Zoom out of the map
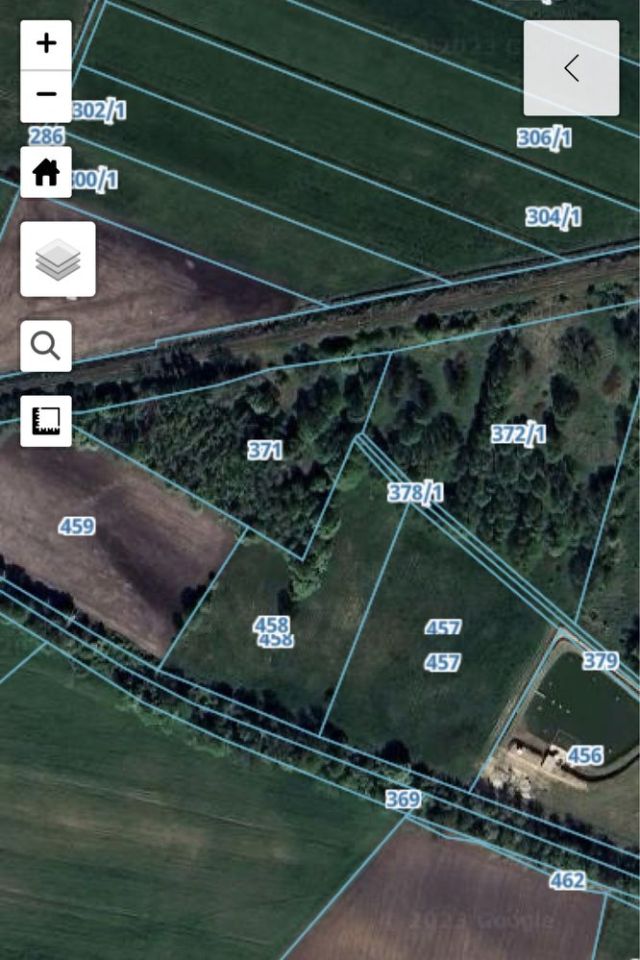Screen dimensions: 640x960 point(46,96)
